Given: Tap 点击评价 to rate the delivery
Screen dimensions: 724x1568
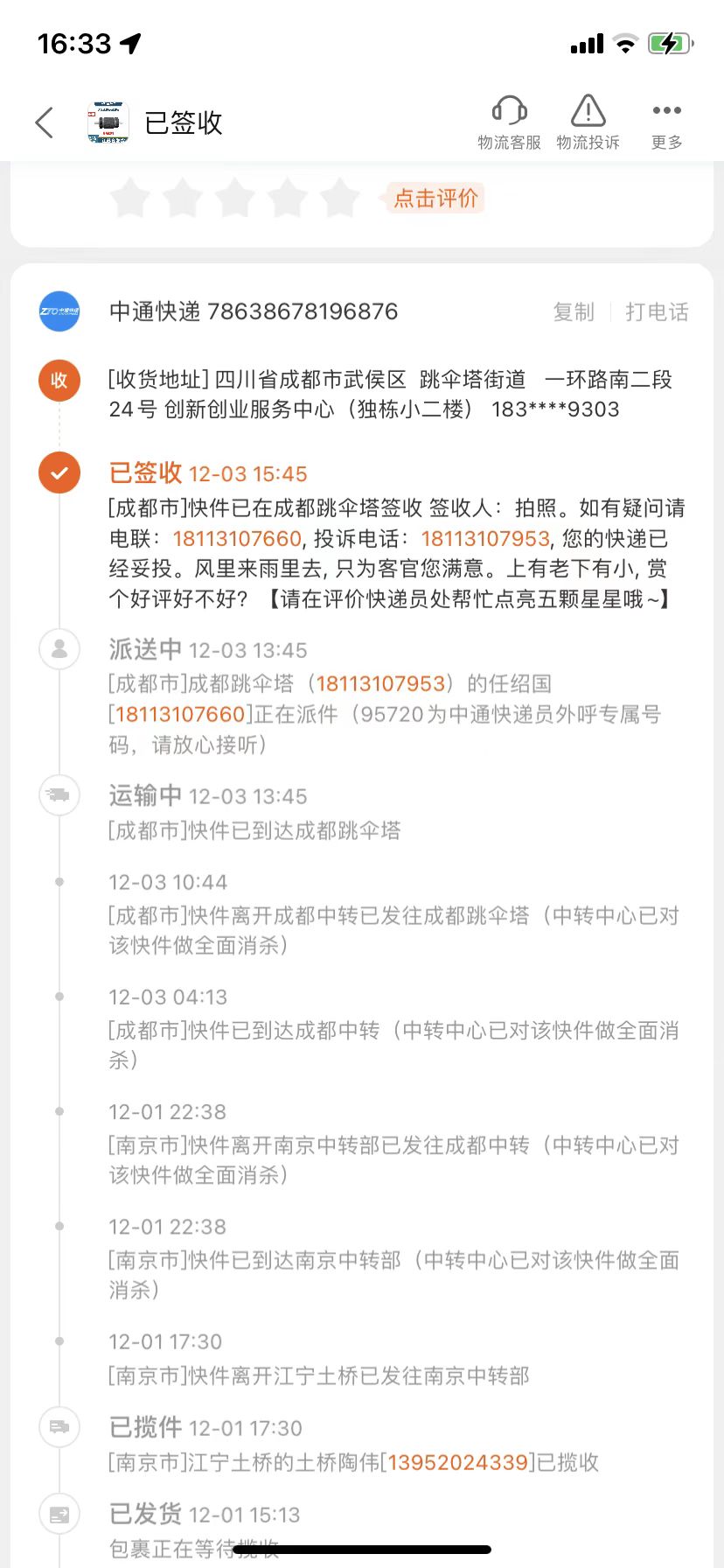Looking at the screenshot, I should [x=435, y=198].
